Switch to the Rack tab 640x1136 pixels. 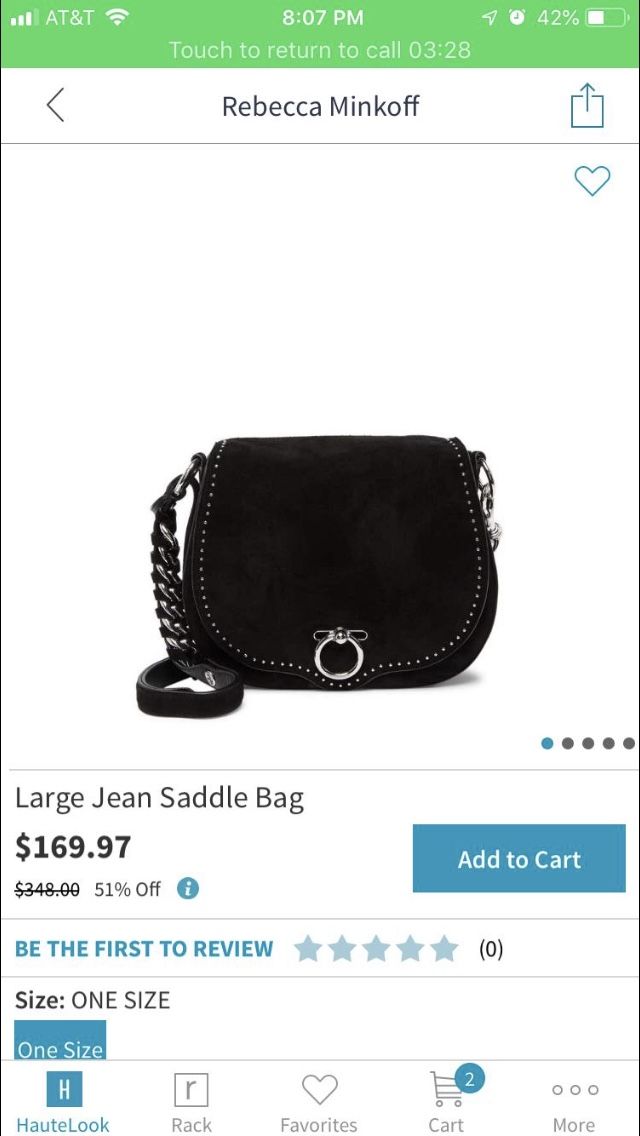click(x=191, y=1103)
